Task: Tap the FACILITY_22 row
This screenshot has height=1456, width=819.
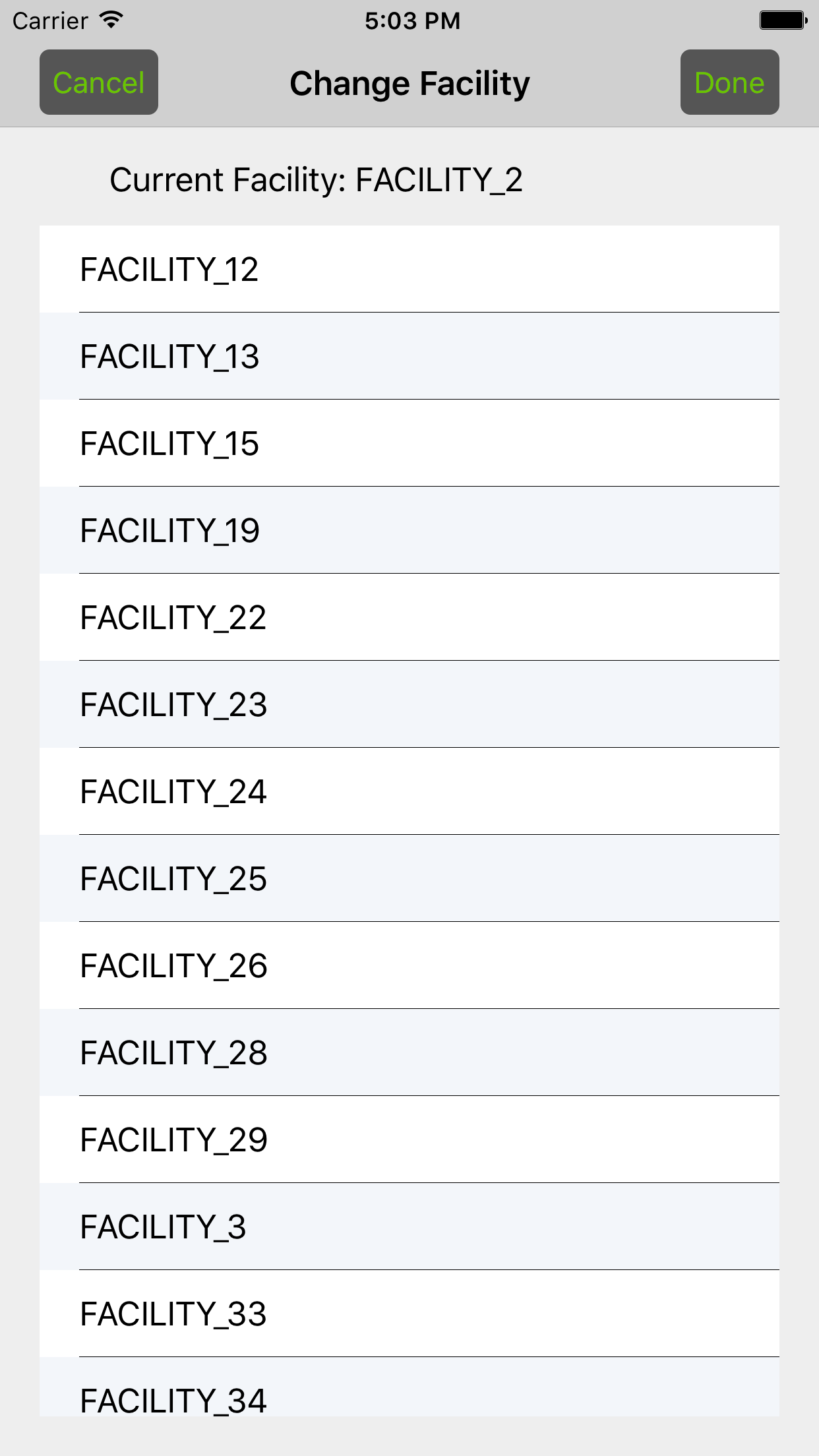Action: (x=409, y=617)
